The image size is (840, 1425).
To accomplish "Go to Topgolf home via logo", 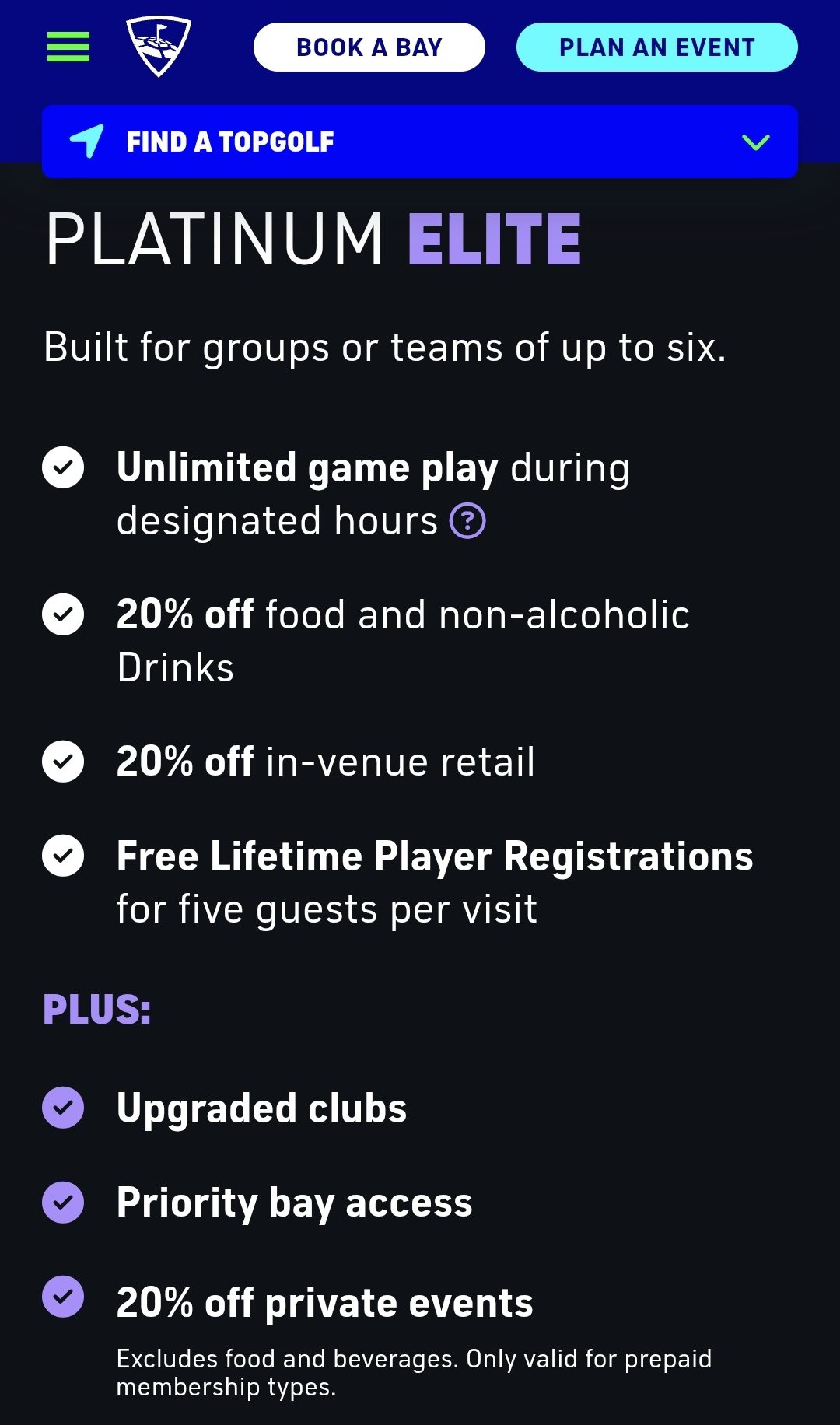I will tap(159, 47).
